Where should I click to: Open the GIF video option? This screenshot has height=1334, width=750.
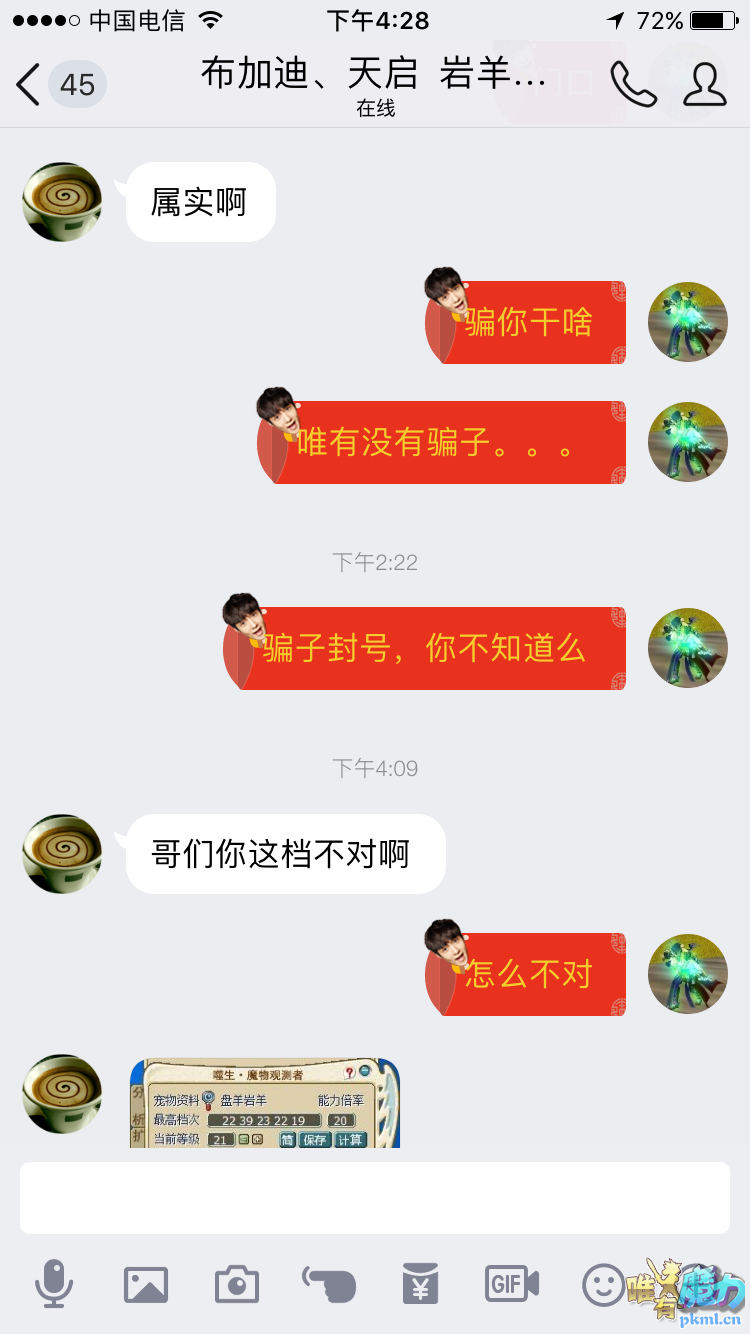511,1284
